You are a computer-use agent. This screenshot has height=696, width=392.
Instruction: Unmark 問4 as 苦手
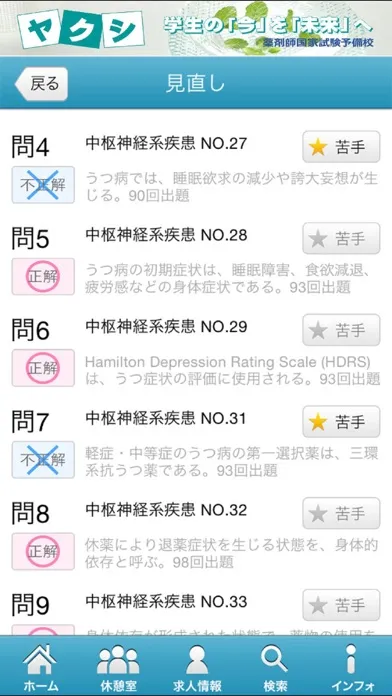(x=341, y=147)
